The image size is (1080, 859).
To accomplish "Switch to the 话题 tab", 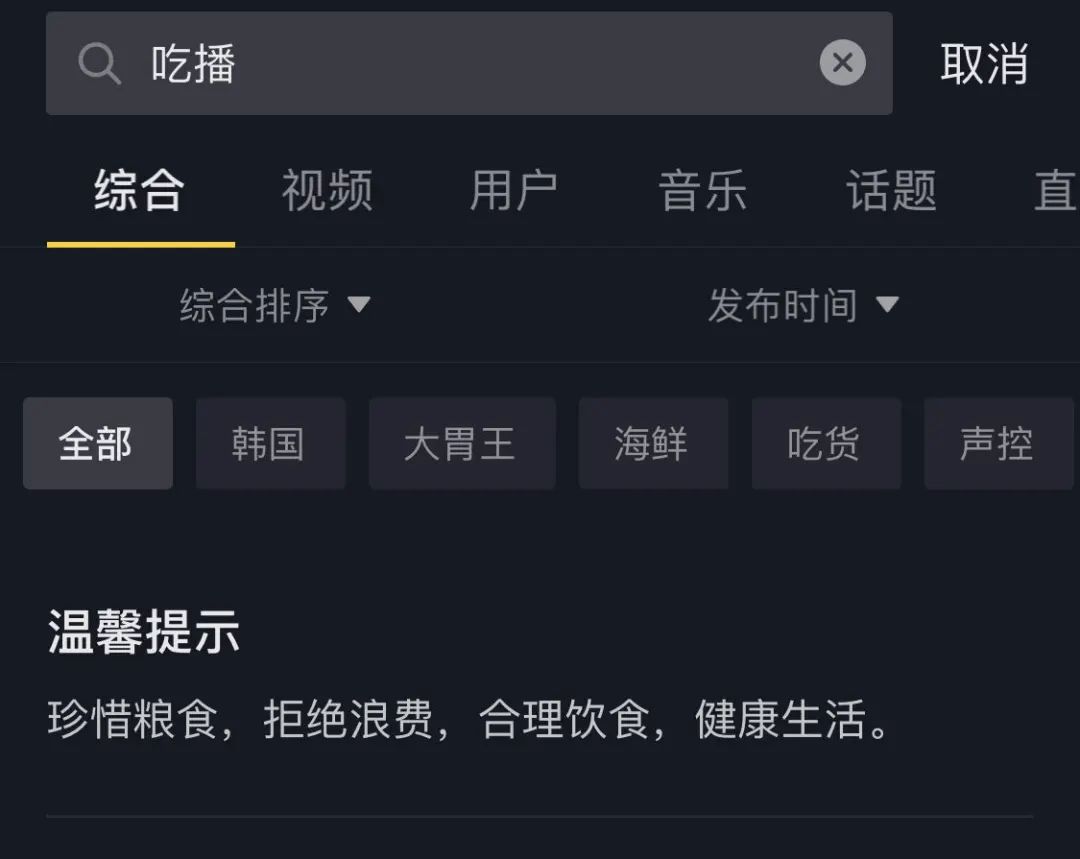I will (891, 190).
